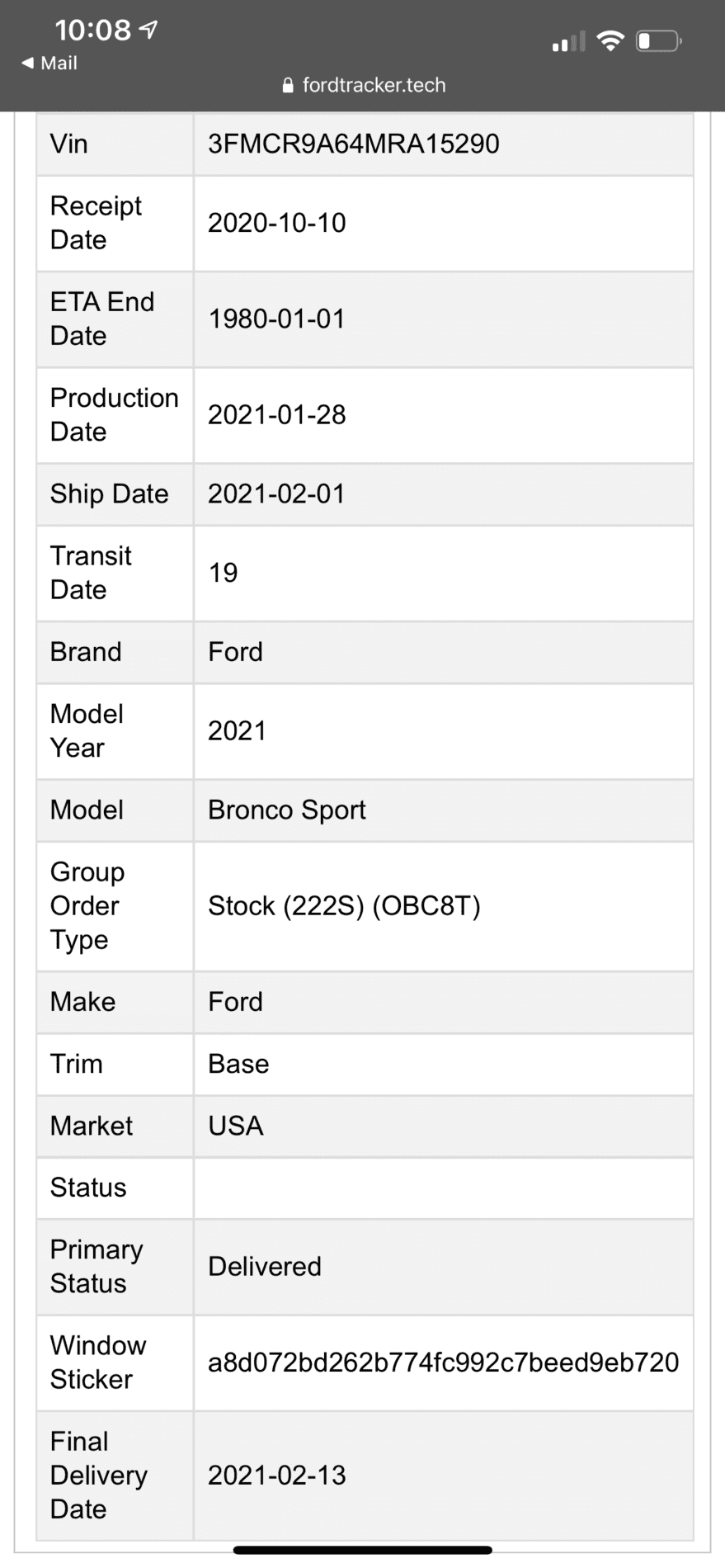
Task: Select the fordtracker.tech address bar
Action: (x=375, y=85)
